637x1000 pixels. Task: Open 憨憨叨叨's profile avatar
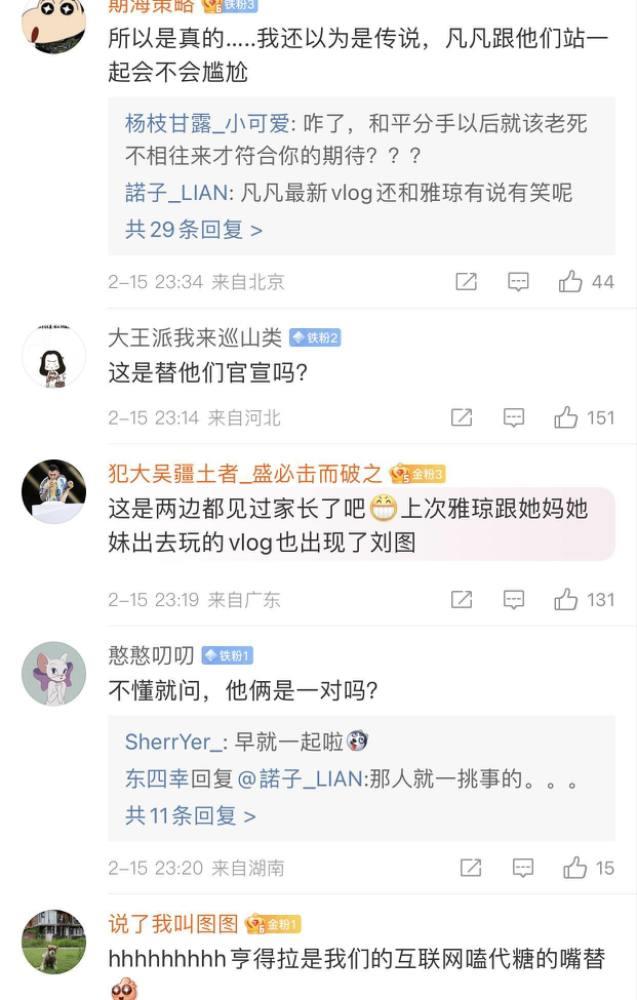coord(54,673)
